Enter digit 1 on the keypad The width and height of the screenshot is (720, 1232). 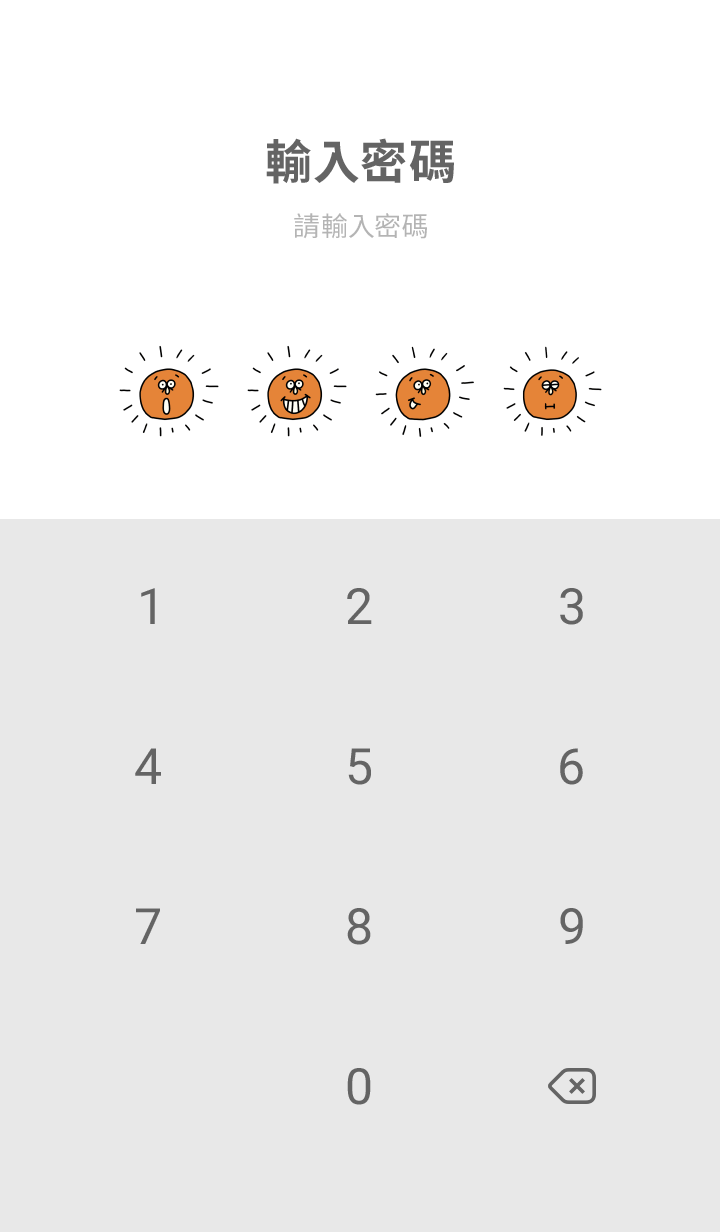(x=149, y=607)
